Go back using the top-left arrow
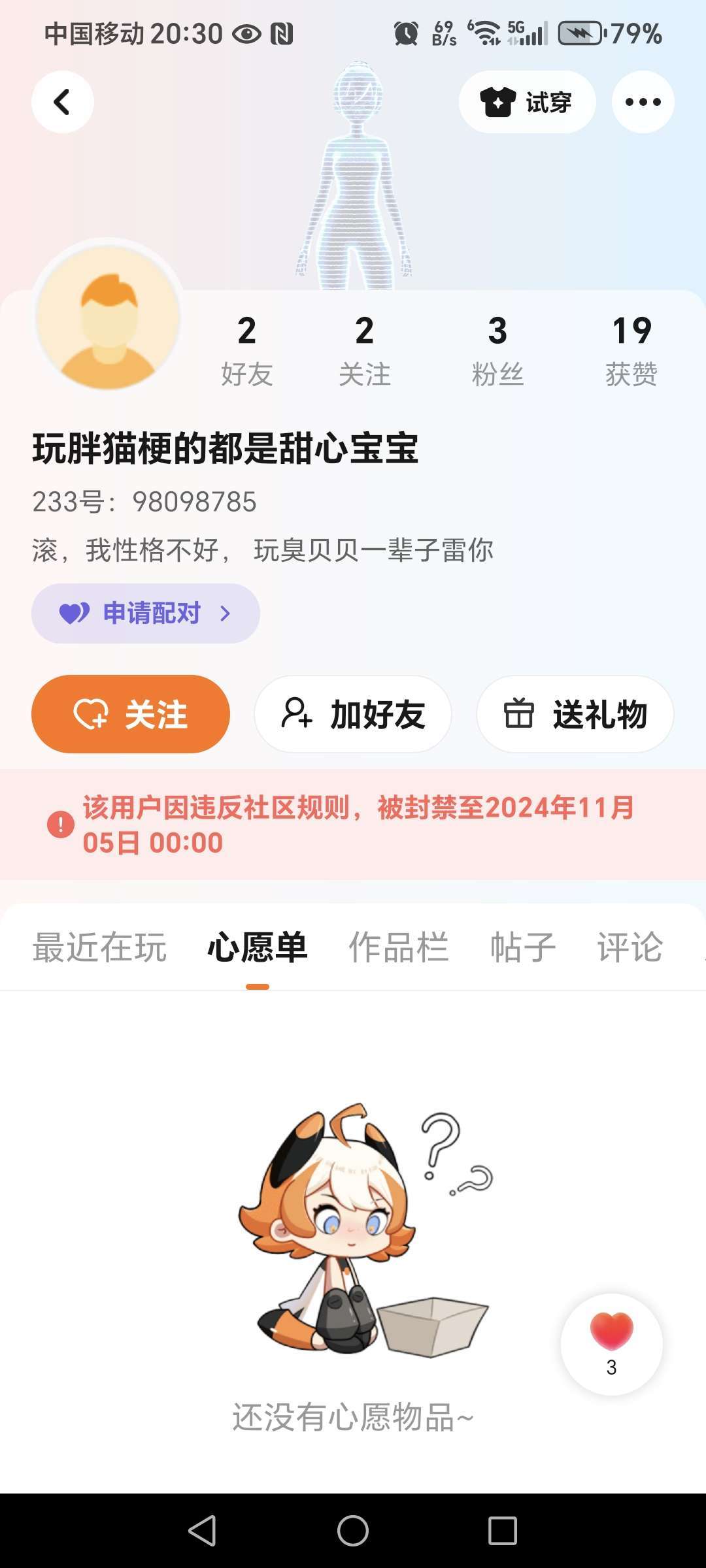Screen dimensions: 706x1568 point(62,102)
